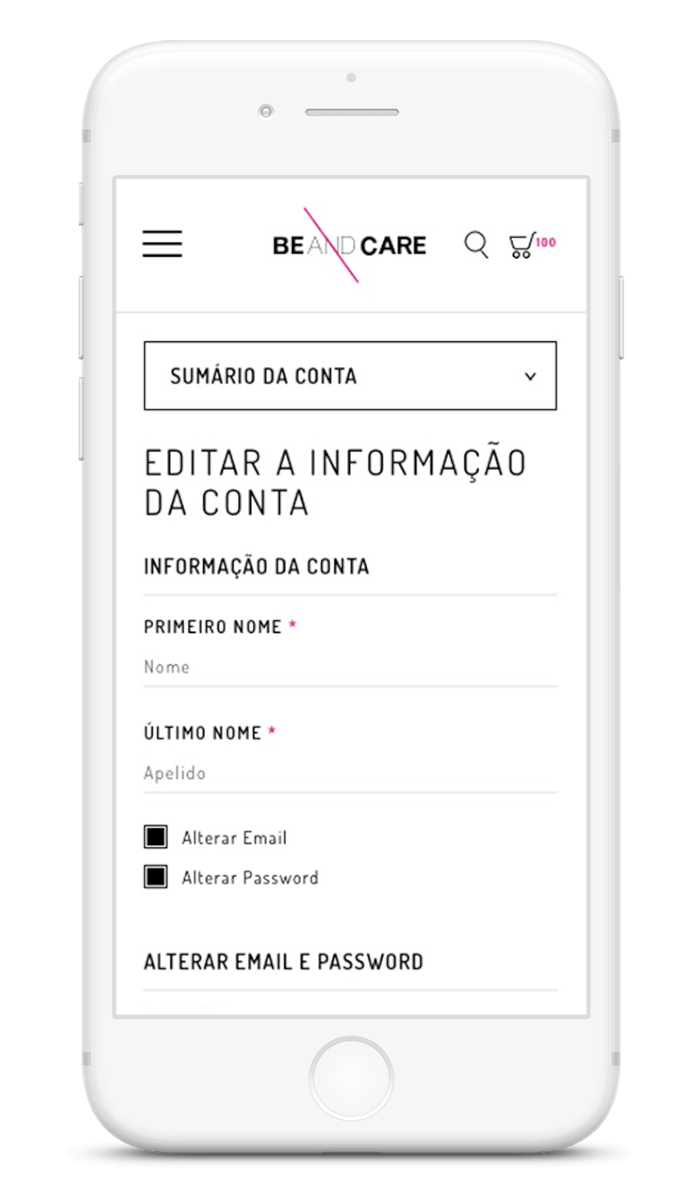The height and width of the screenshot is (1200, 700).
Task: Open the hamburger menu
Action: coord(162,244)
